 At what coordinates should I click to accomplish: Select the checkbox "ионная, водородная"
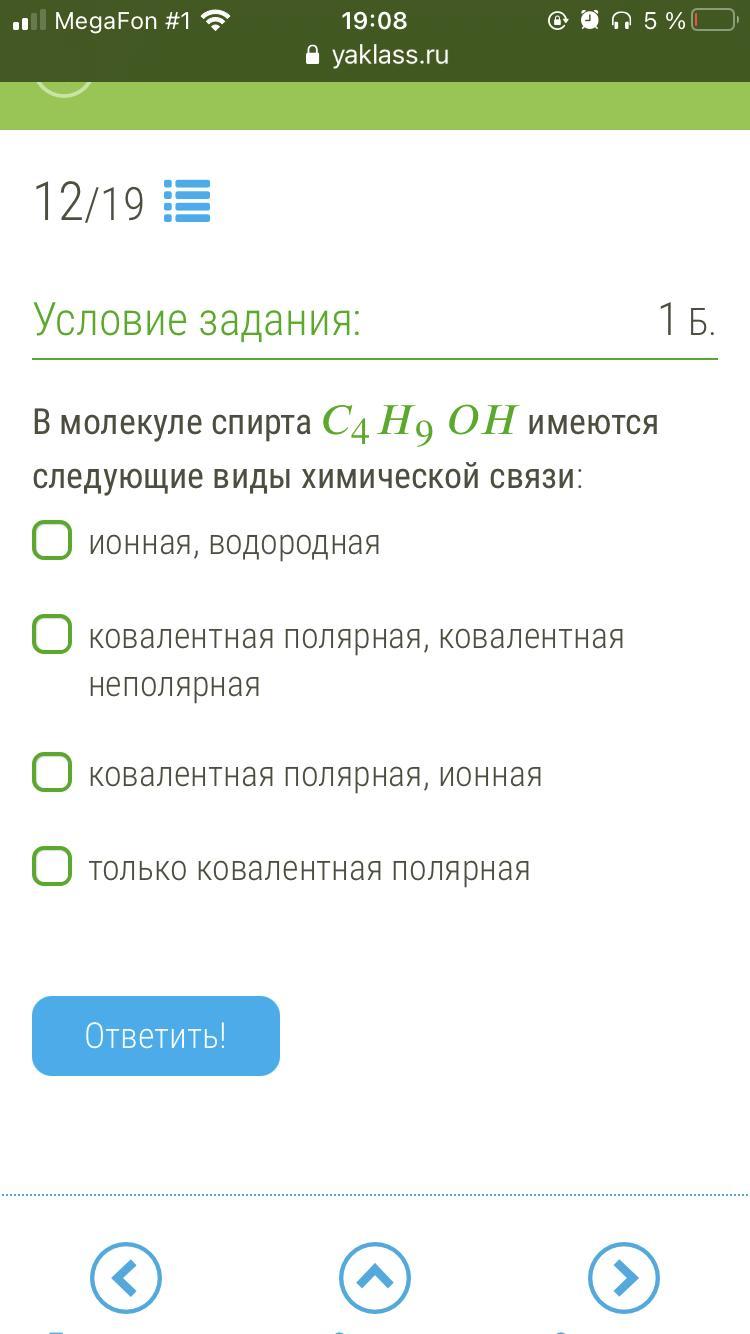[52, 540]
